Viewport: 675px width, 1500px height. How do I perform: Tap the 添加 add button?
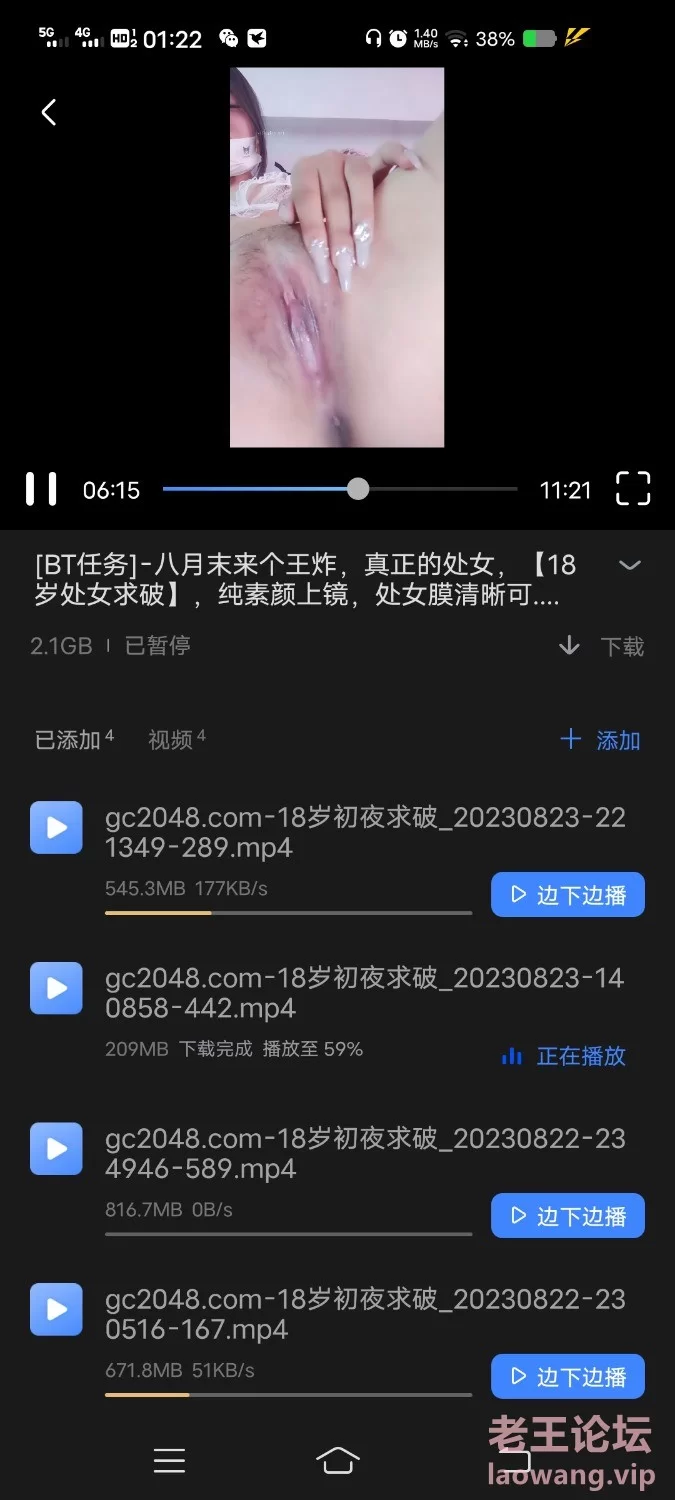(x=600, y=740)
